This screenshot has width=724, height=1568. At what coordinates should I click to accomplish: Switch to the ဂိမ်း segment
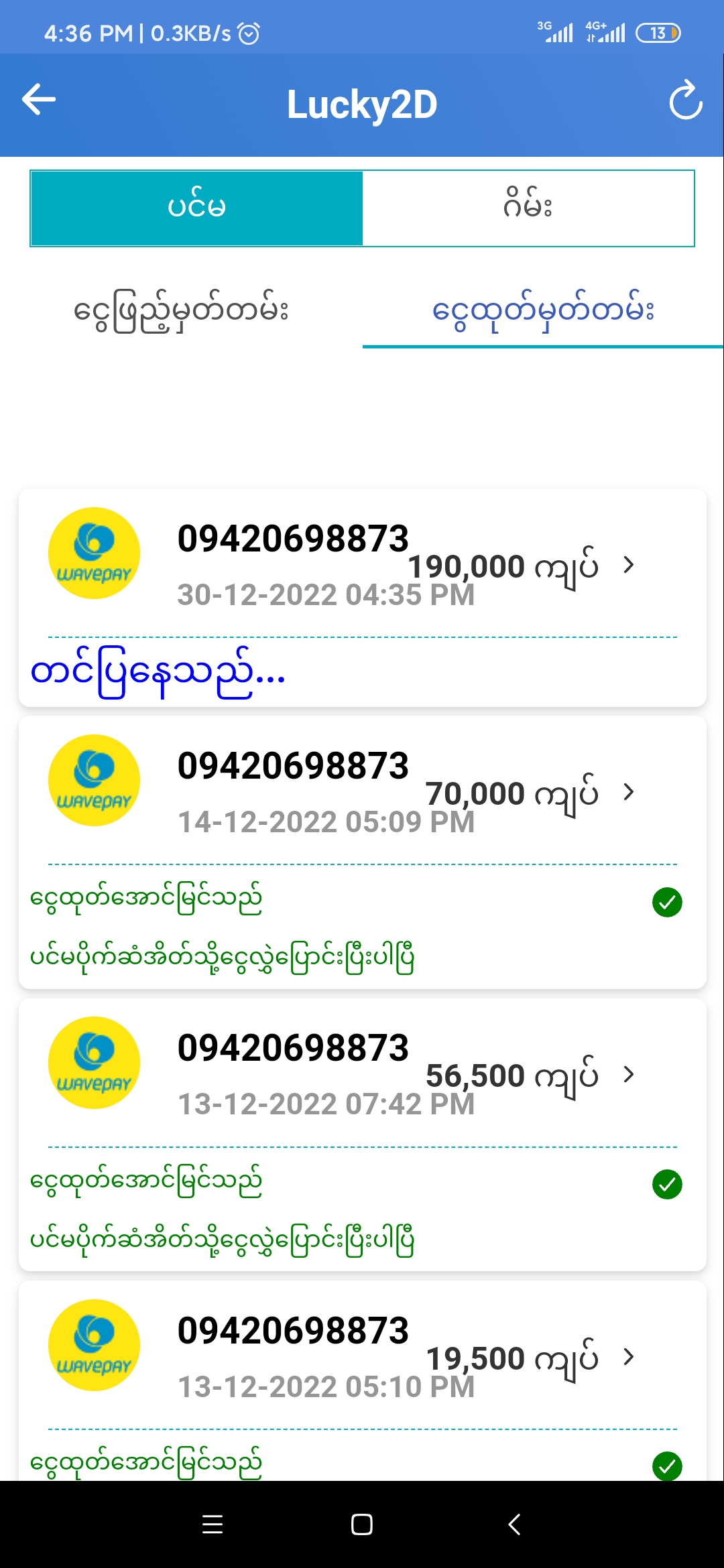[x=528, y=208]
